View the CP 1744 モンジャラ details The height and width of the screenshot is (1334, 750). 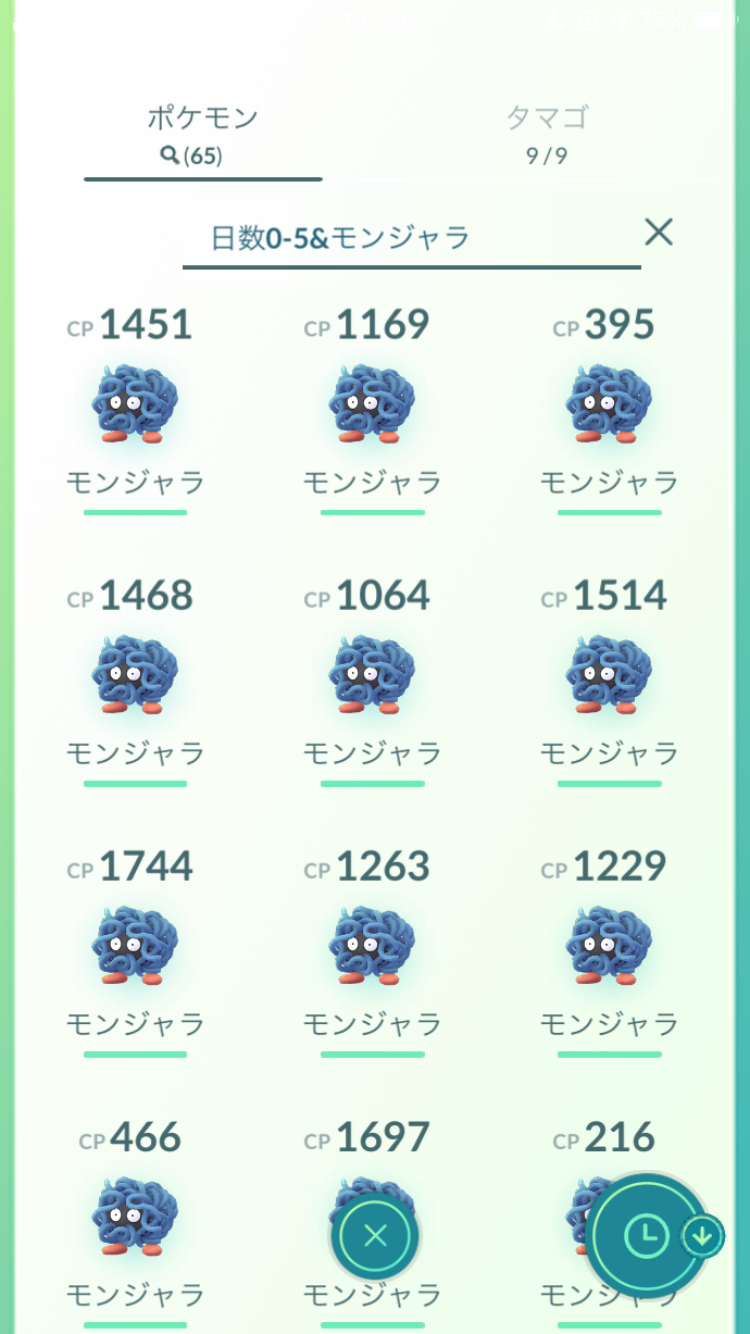point(135,947)
